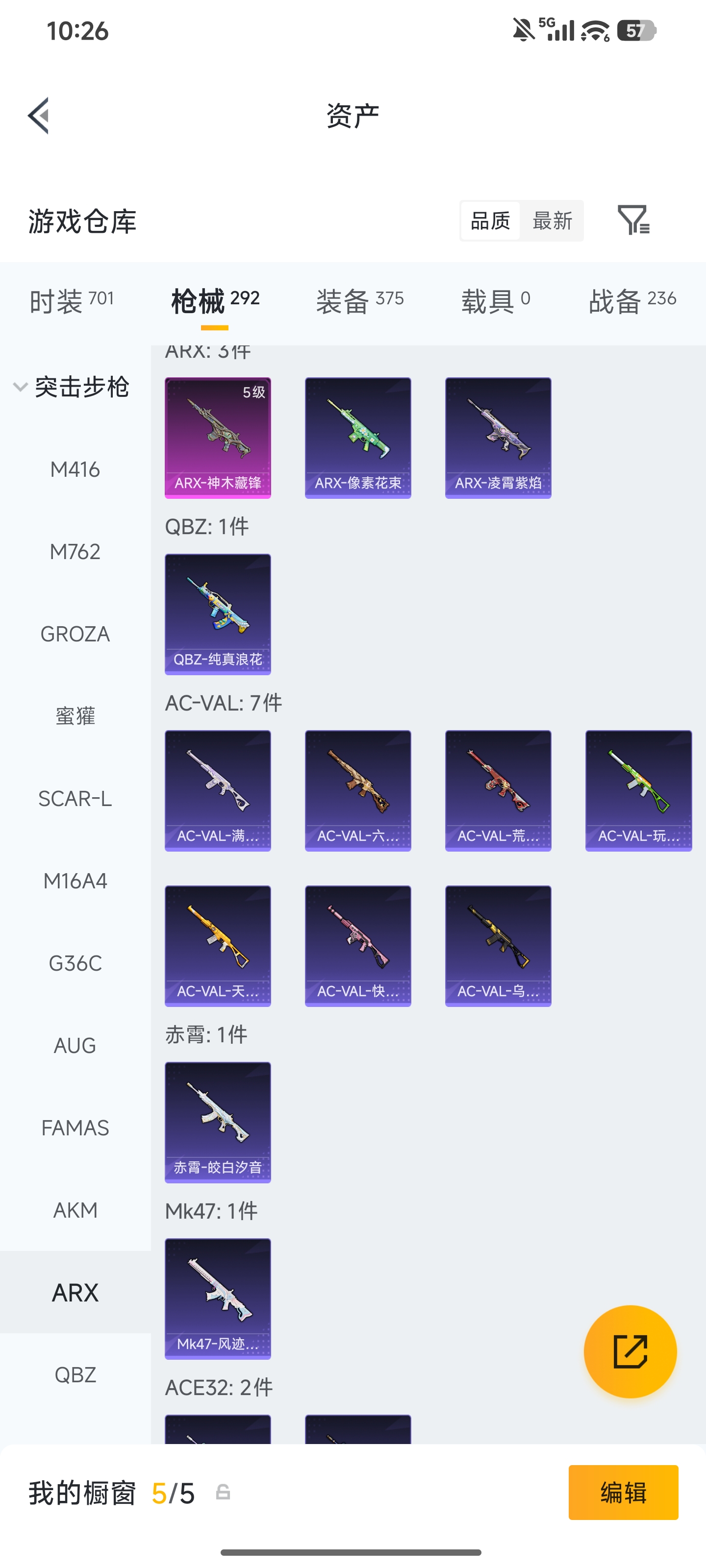706x1568 pixels.
Task: Choose SCAR-L in the side list
Action: [x=75, y=799]
